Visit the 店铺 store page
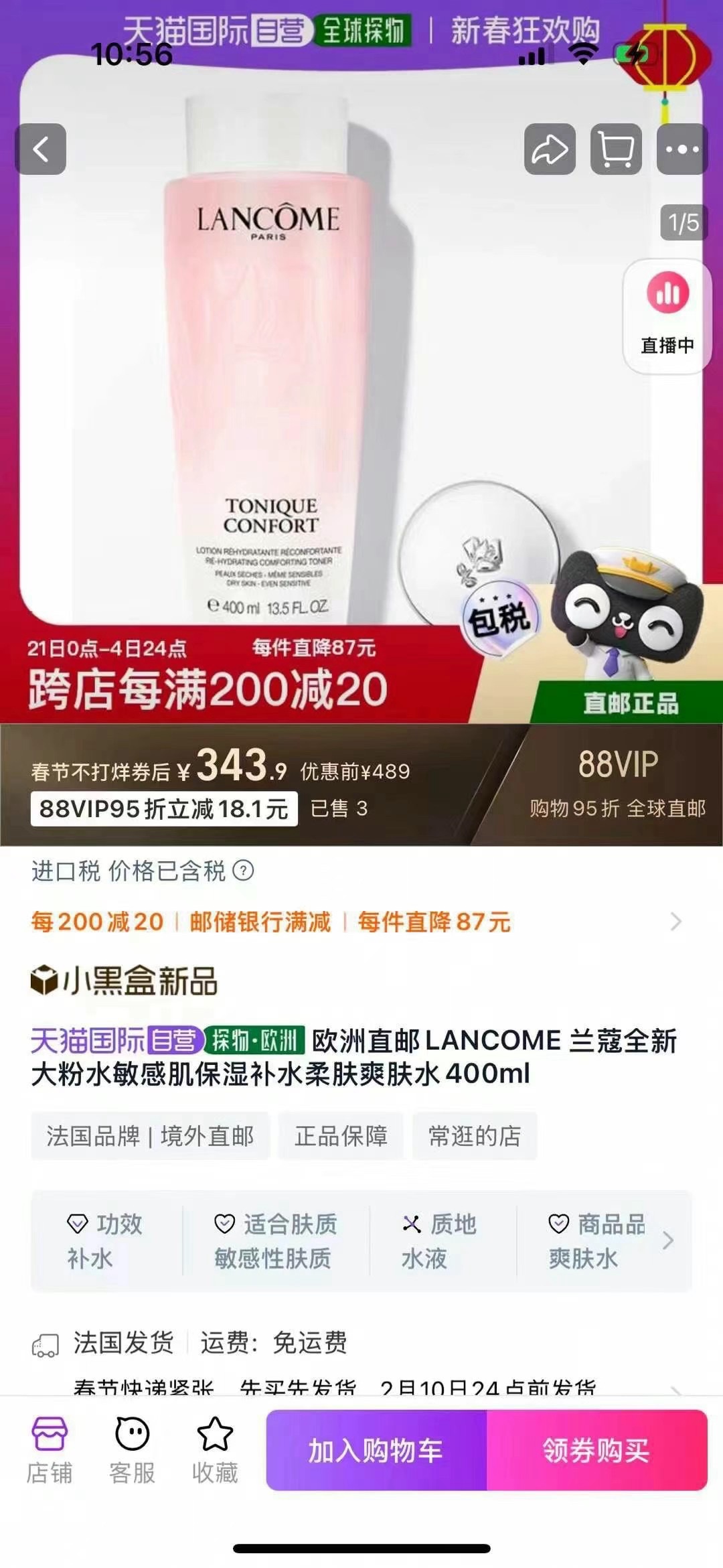Screen dimensions: 723x1568 pyautogui.click(x=49, y=1450)
